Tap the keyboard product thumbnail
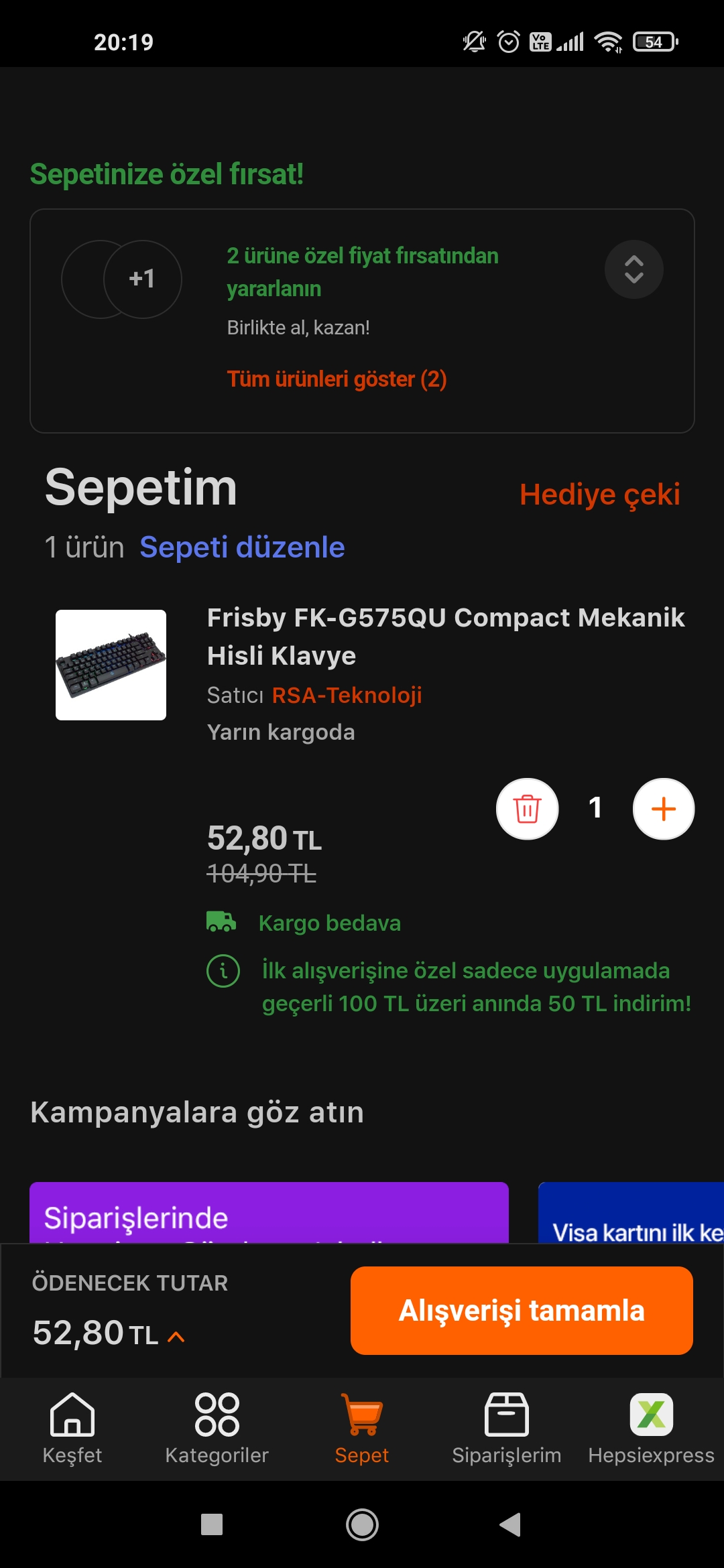Screen dimensions: 724x1568 pyautogui.click(x=111, y=664)
